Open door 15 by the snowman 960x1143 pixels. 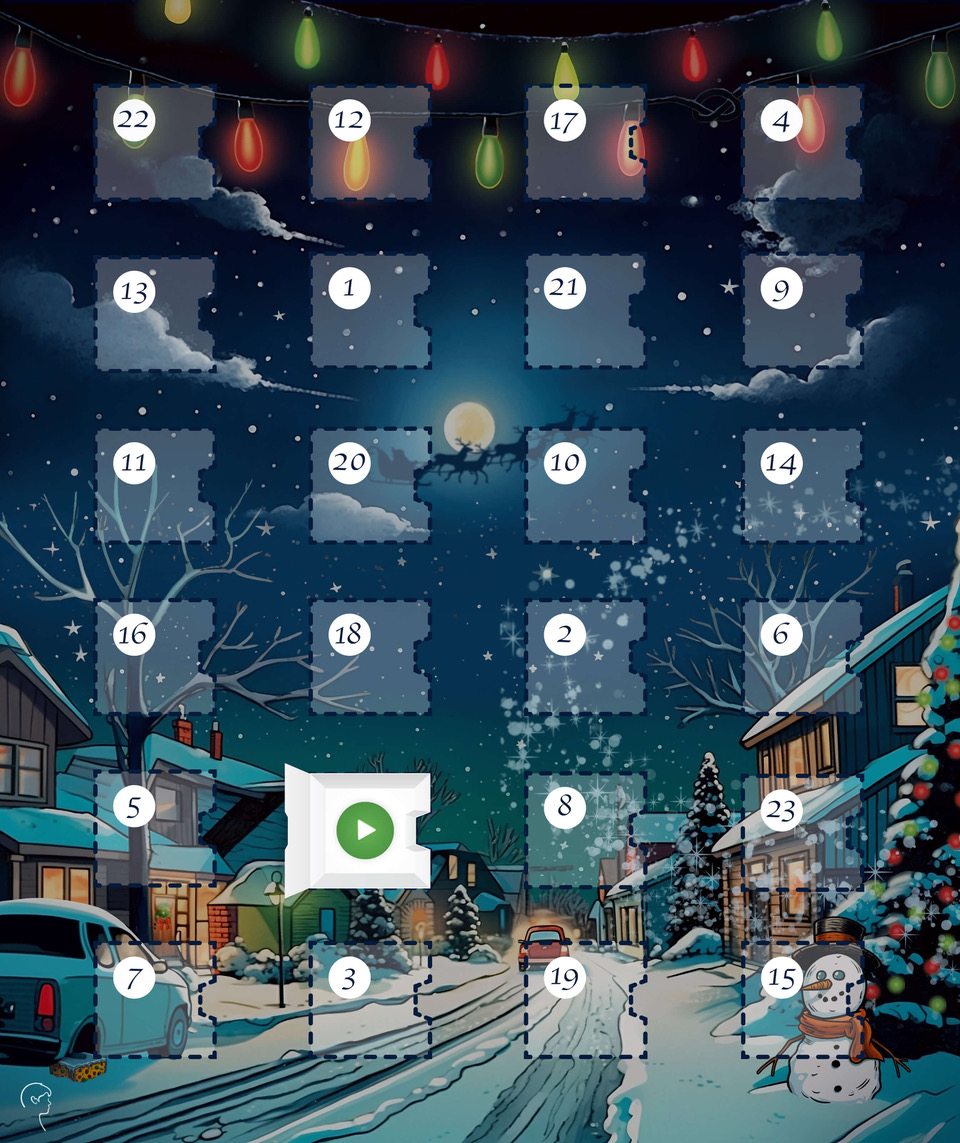tap(800, 997)
